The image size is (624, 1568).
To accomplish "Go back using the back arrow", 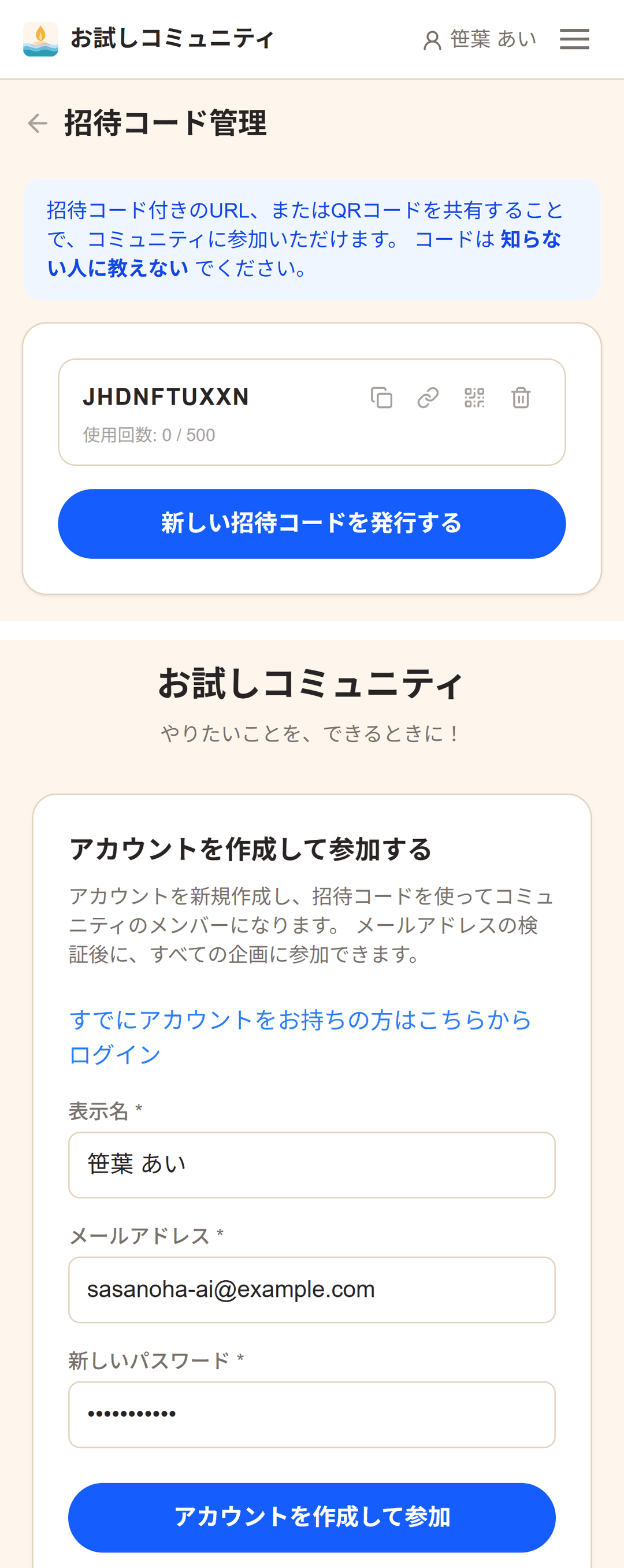I will click(x=38, y=122).
